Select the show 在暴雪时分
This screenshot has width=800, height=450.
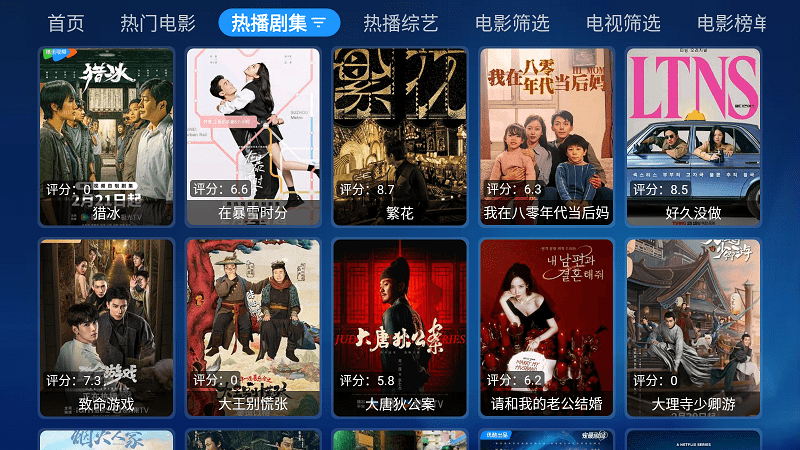(x=253, y=136)
